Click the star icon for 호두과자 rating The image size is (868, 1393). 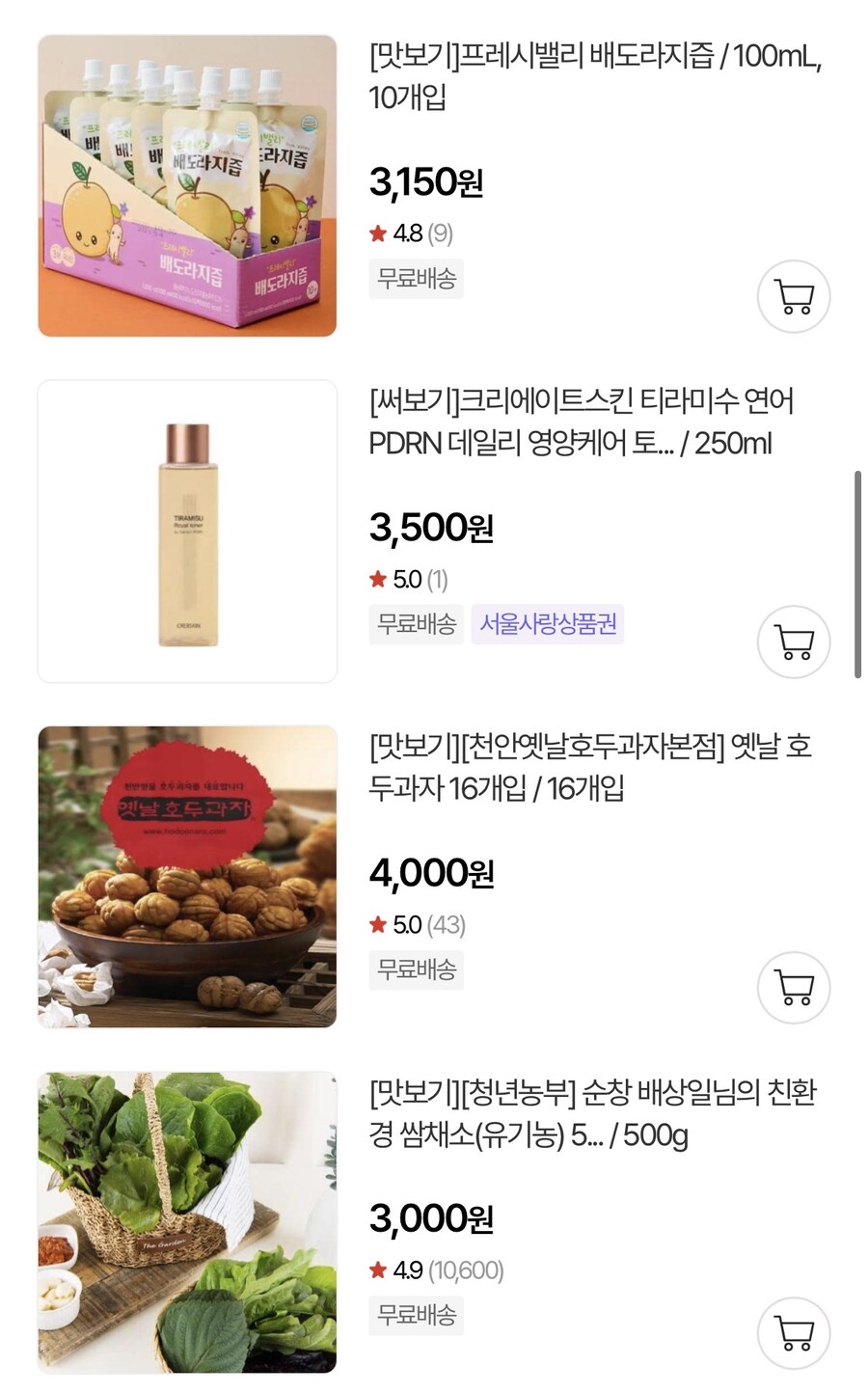[x=376, y=924]
